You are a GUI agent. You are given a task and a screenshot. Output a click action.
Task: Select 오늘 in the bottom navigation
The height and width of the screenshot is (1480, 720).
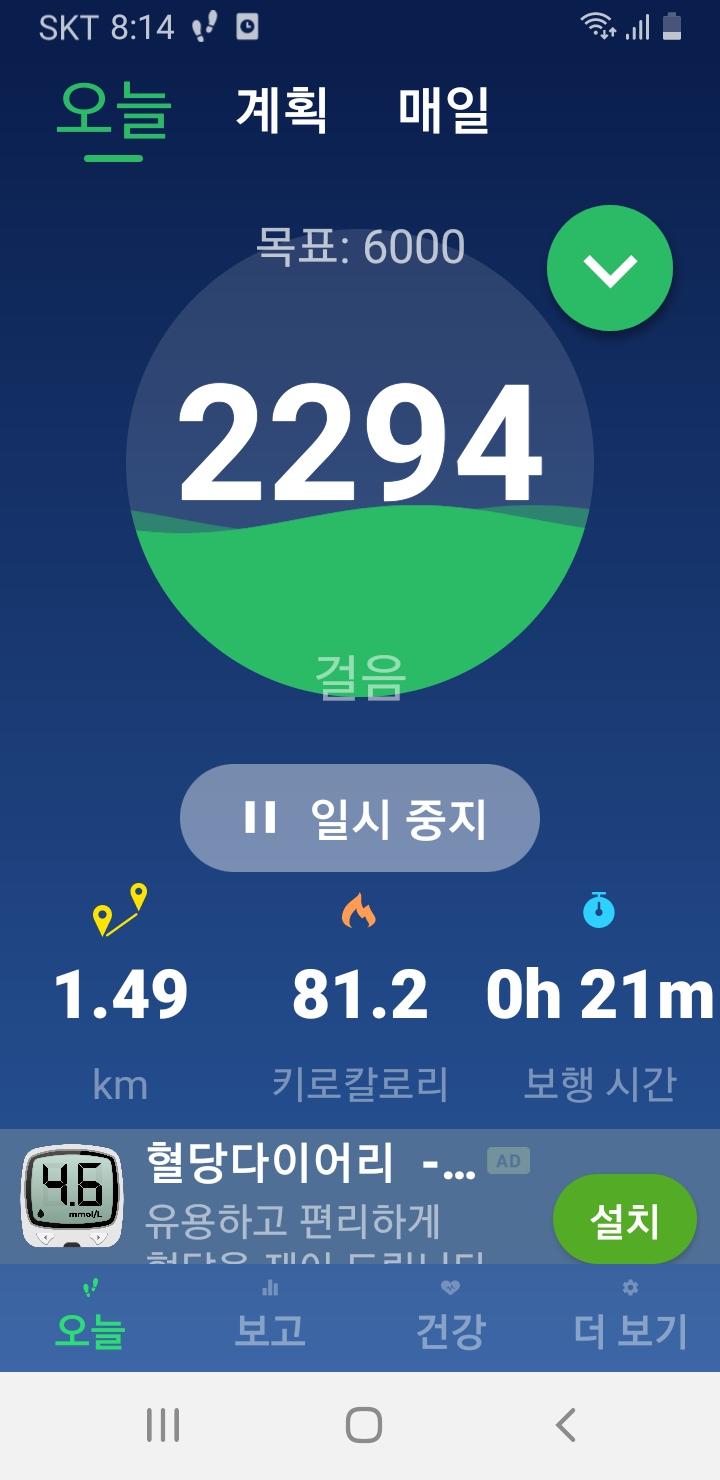coord(90,1318)
